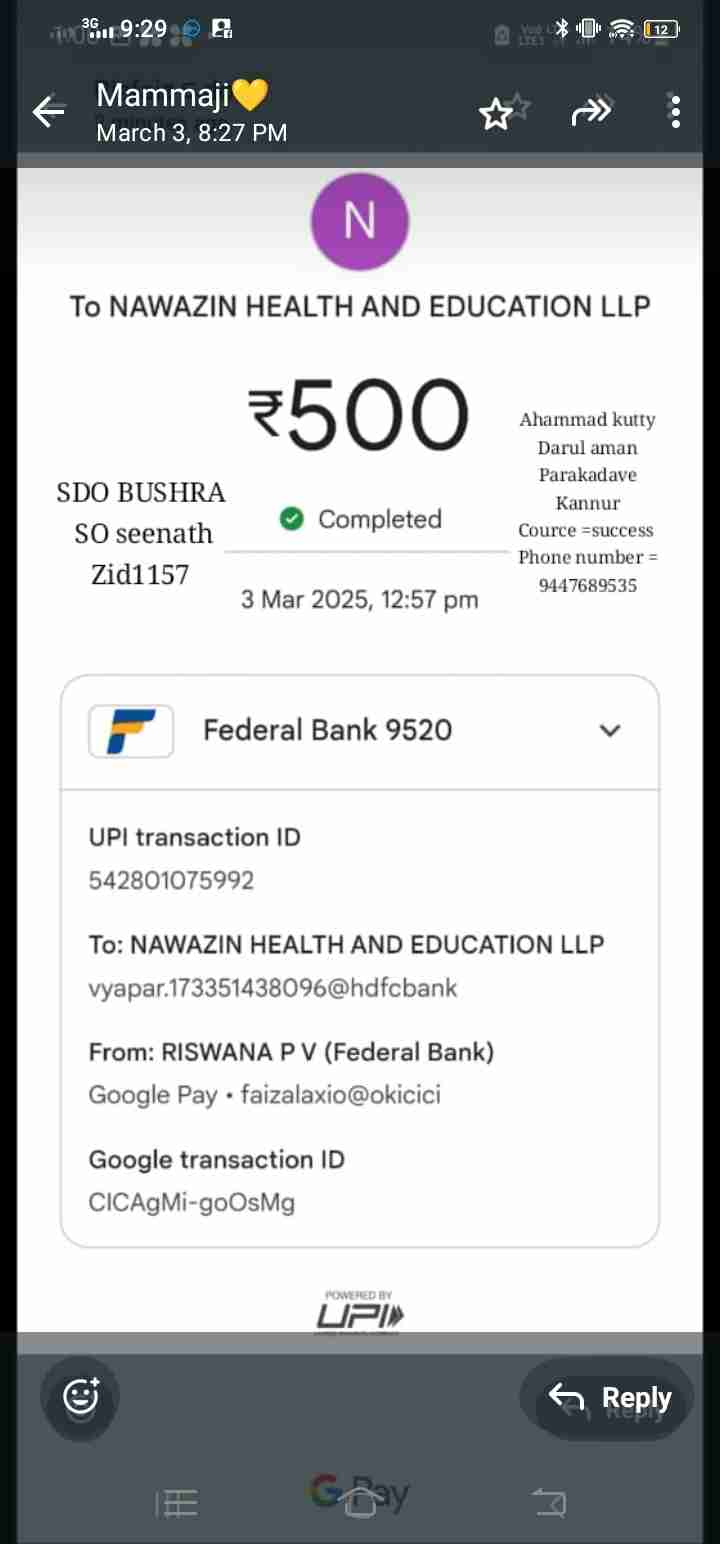The width and height of the screenshot is (720, 1544).
Task: Go back from Mammaji's image view
Action: click(x=48, y=112)
